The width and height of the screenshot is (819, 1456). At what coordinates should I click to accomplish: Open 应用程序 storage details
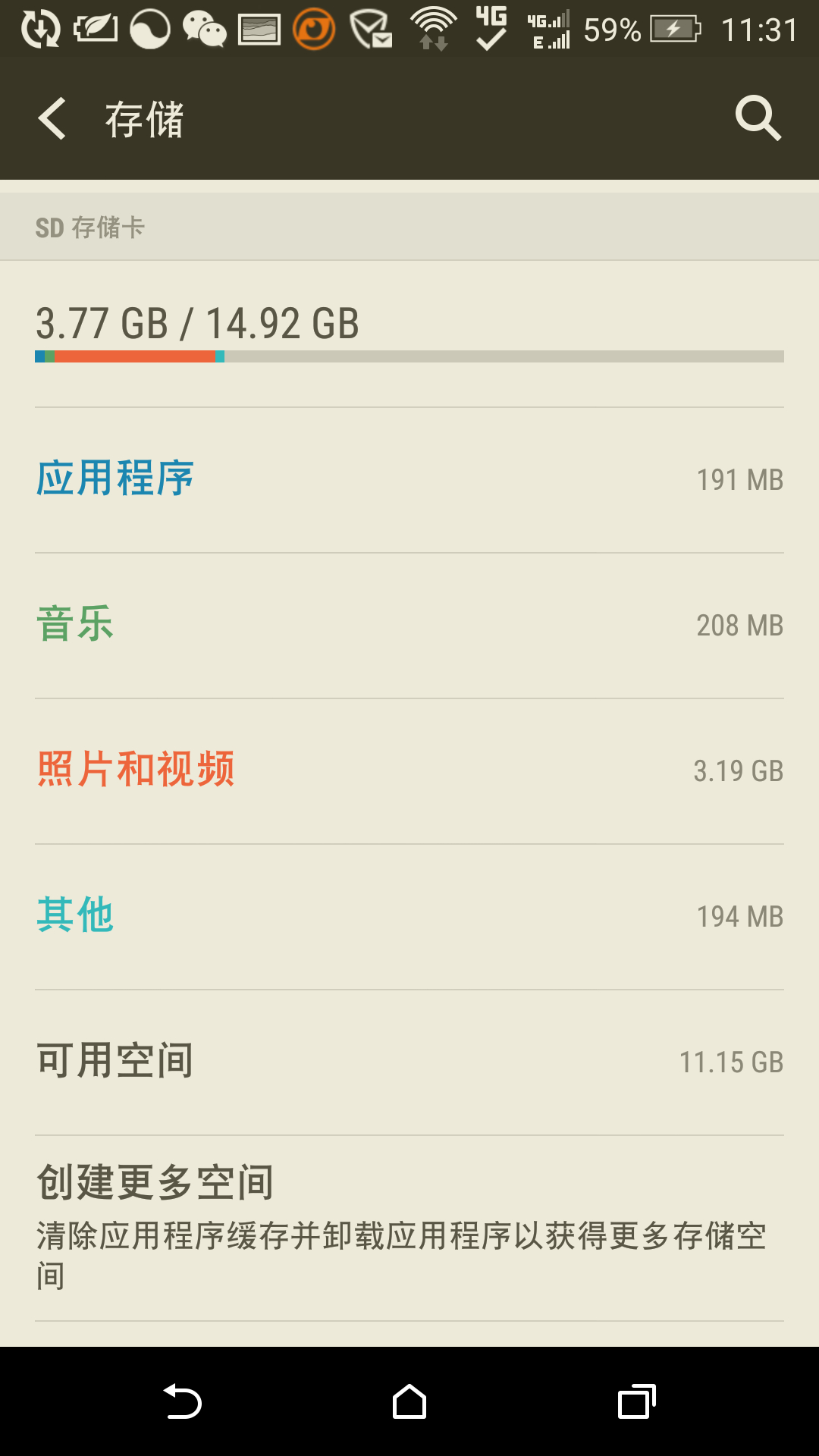(409, 479)
